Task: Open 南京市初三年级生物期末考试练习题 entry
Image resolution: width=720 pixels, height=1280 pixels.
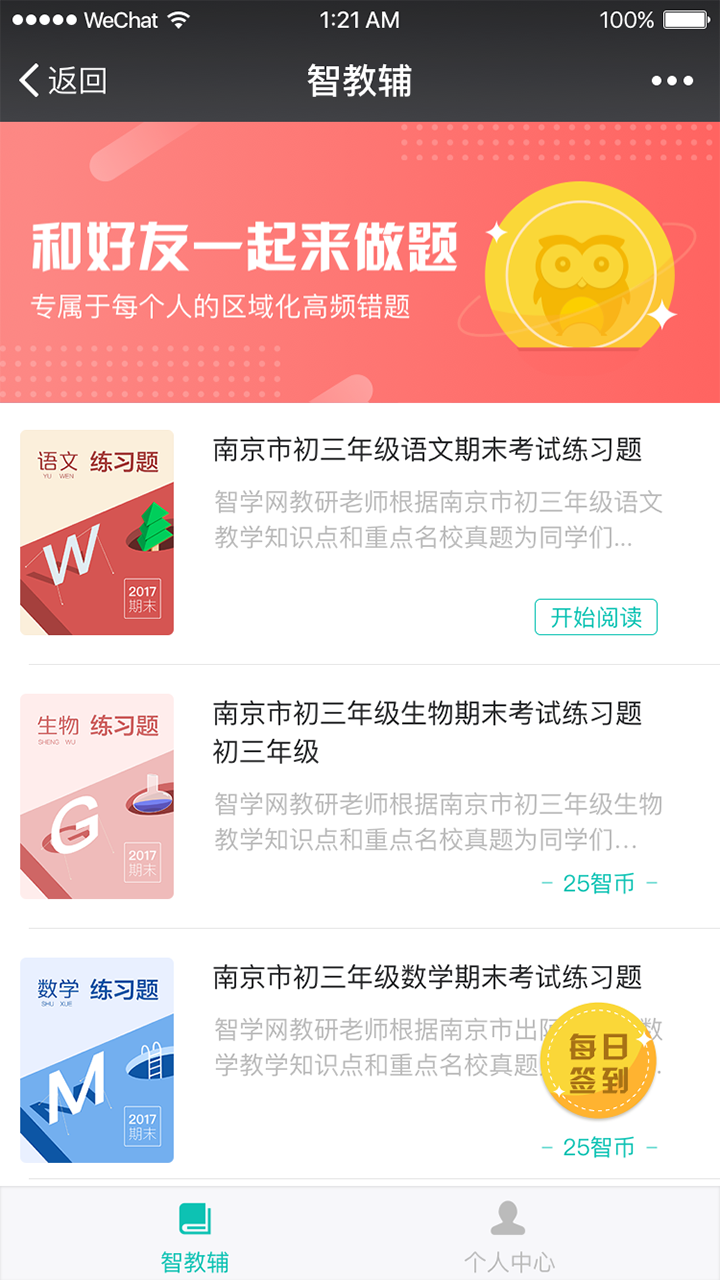Action: pyautogui.click(x=427, y=714)
